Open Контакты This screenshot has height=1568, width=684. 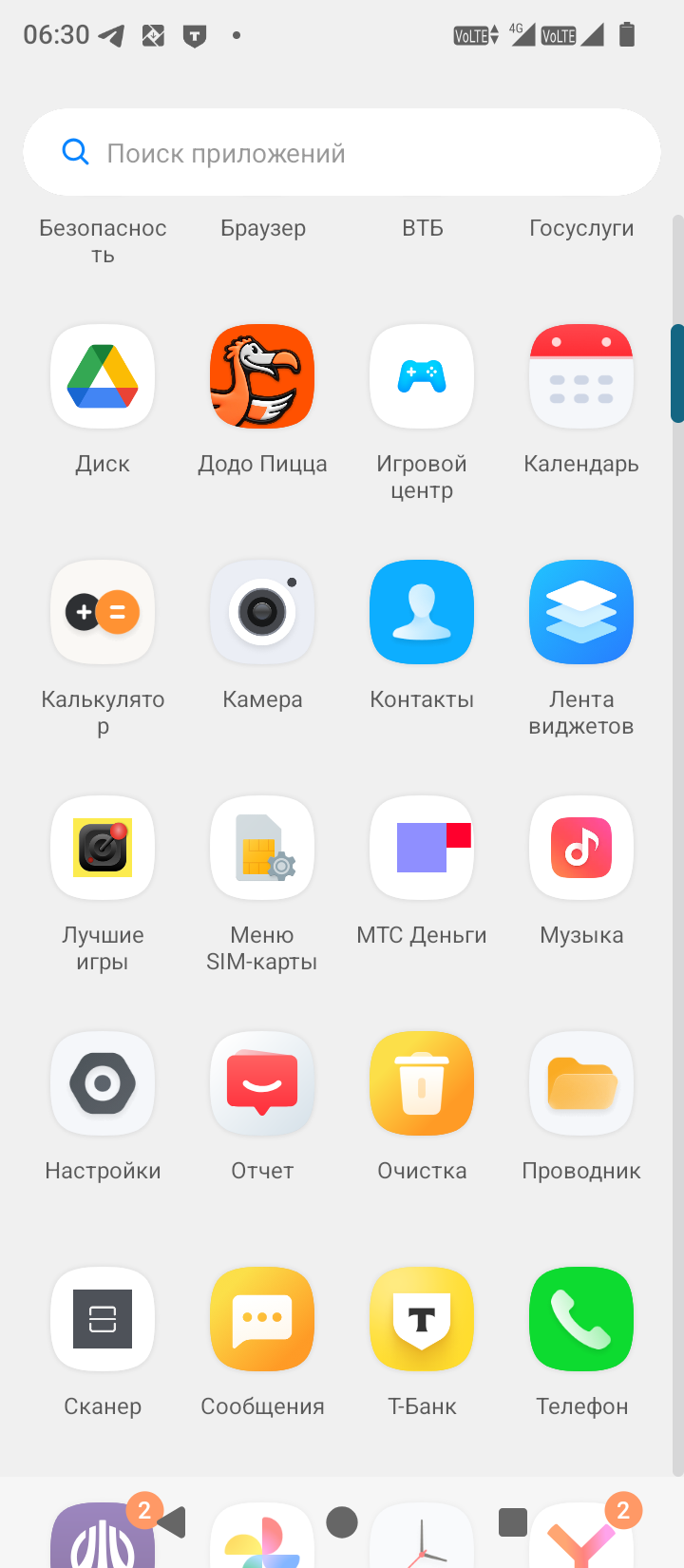(422, 612)
